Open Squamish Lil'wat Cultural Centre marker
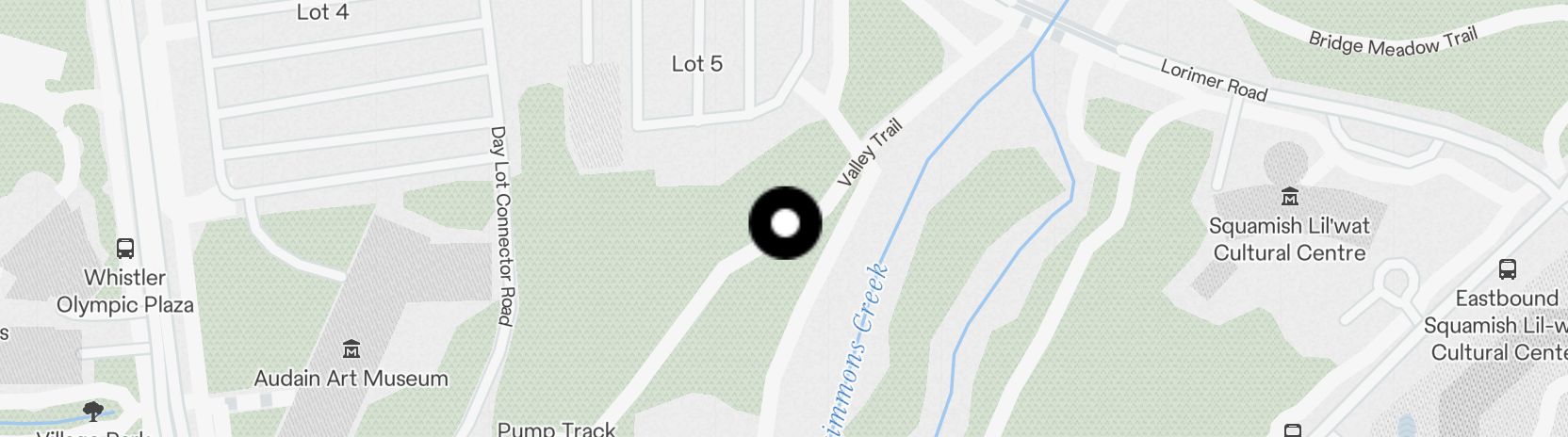The height and width of the screenshot is (437, 1568). tap(1289, 197)
